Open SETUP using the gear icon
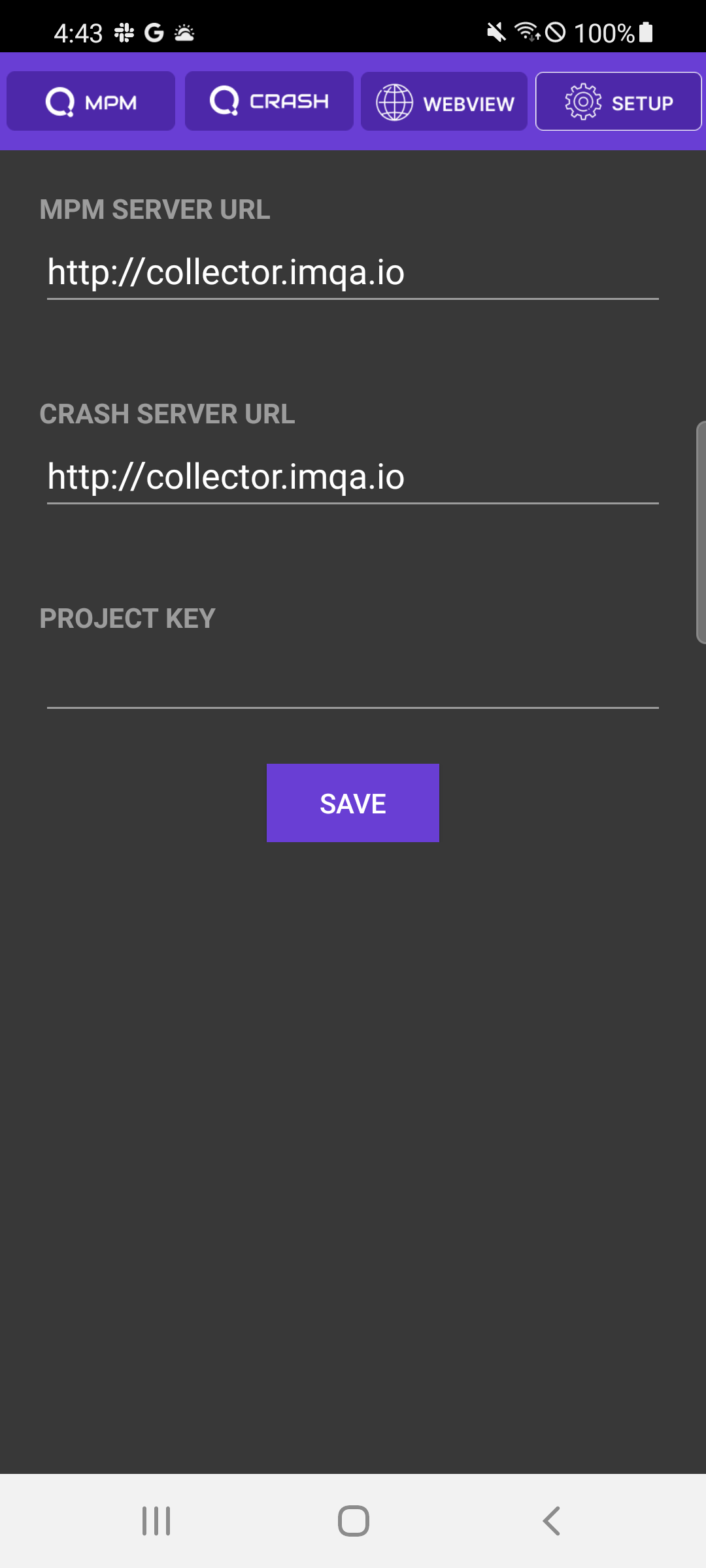The height and width of the screenshot is (1568, 706). pyautogui.click(x=584, y=101)
